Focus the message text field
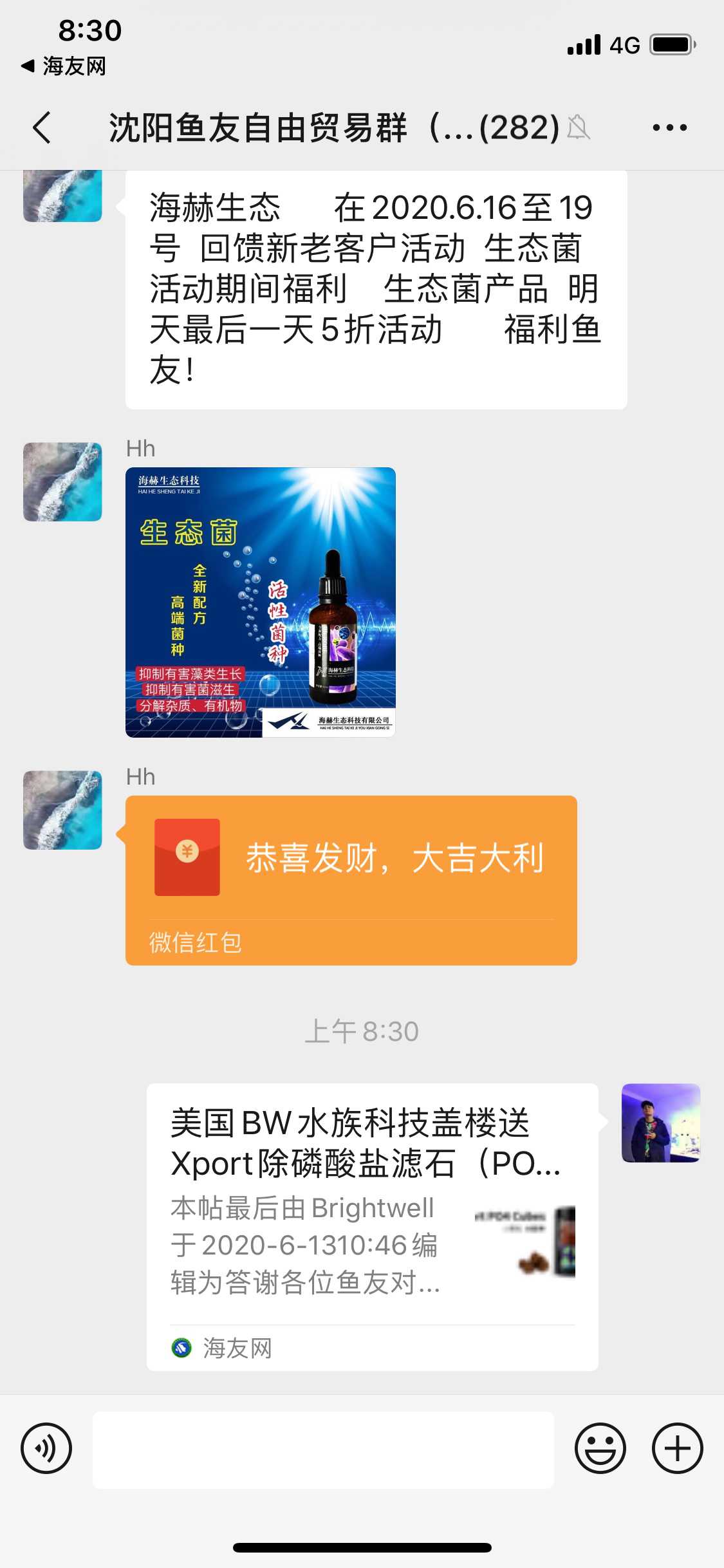This screenshot has width=724, height=1568. click(x=323, y=1450)
